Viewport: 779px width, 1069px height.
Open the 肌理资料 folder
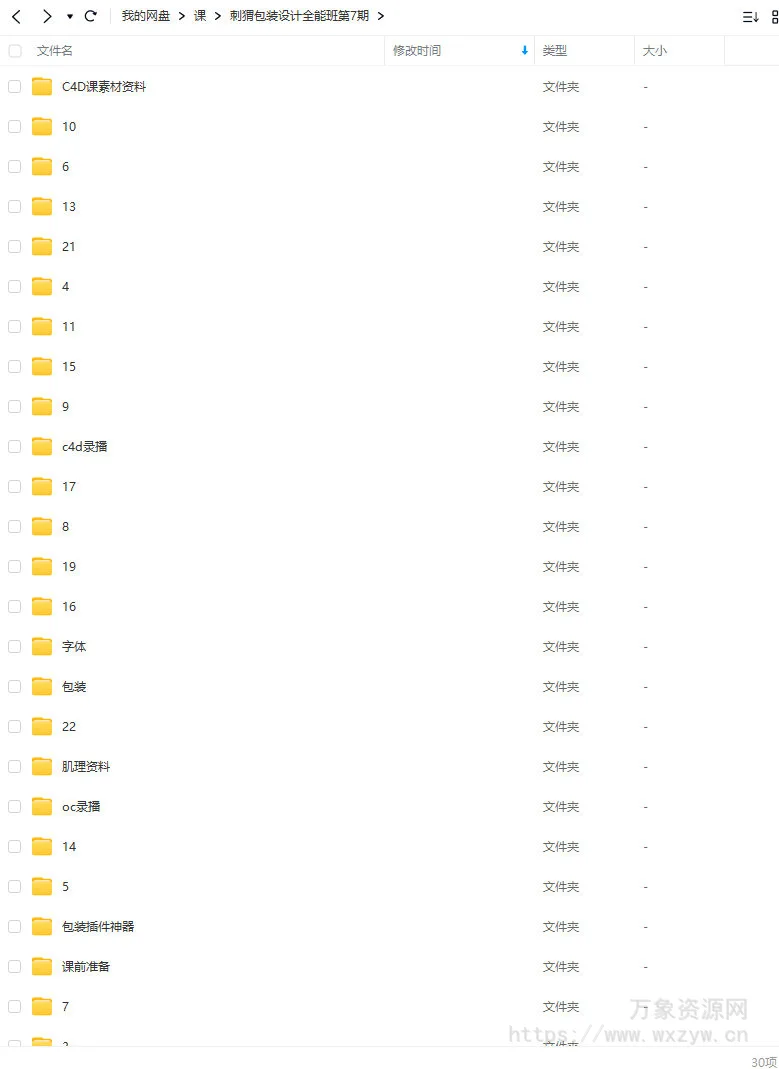pos(86,767)
